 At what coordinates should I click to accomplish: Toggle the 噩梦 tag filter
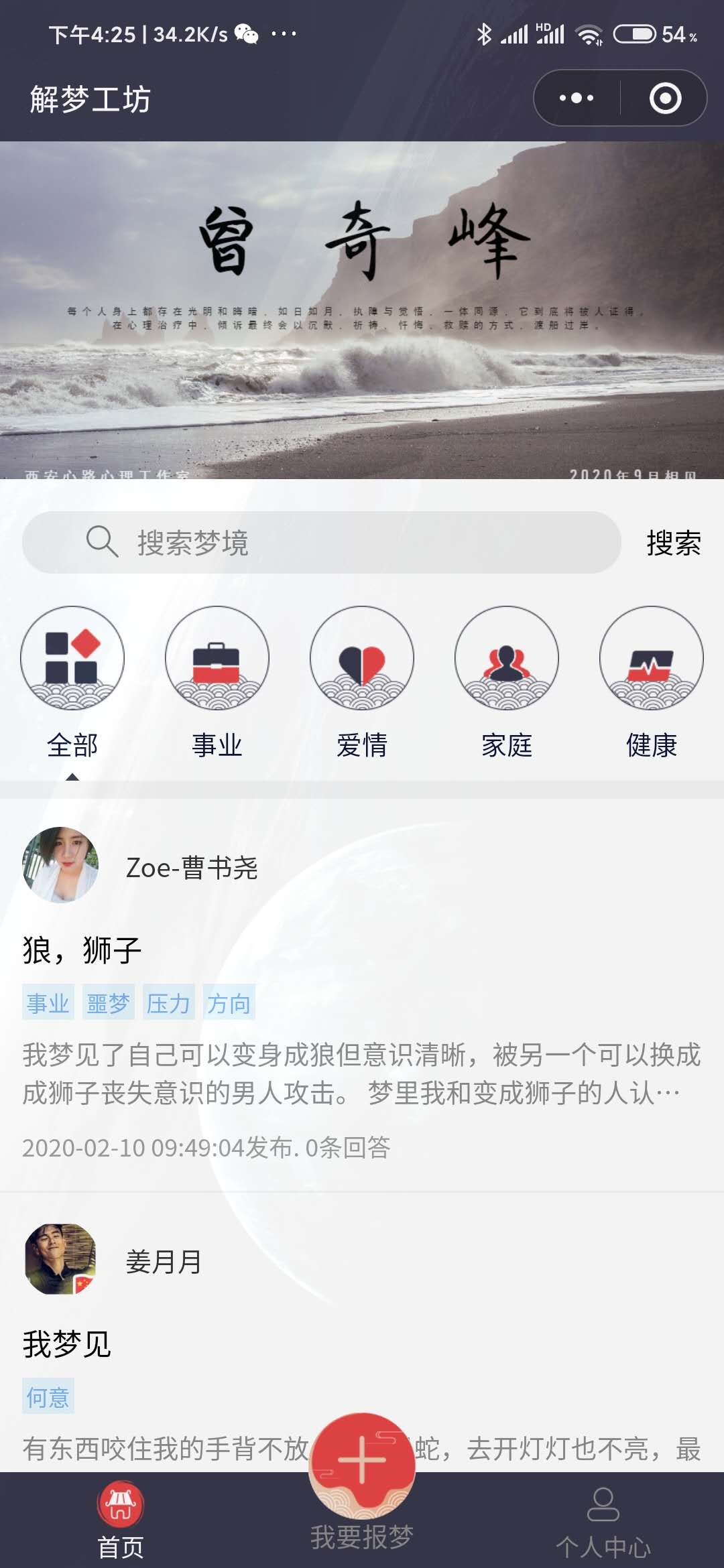[x=109, y=1003]
